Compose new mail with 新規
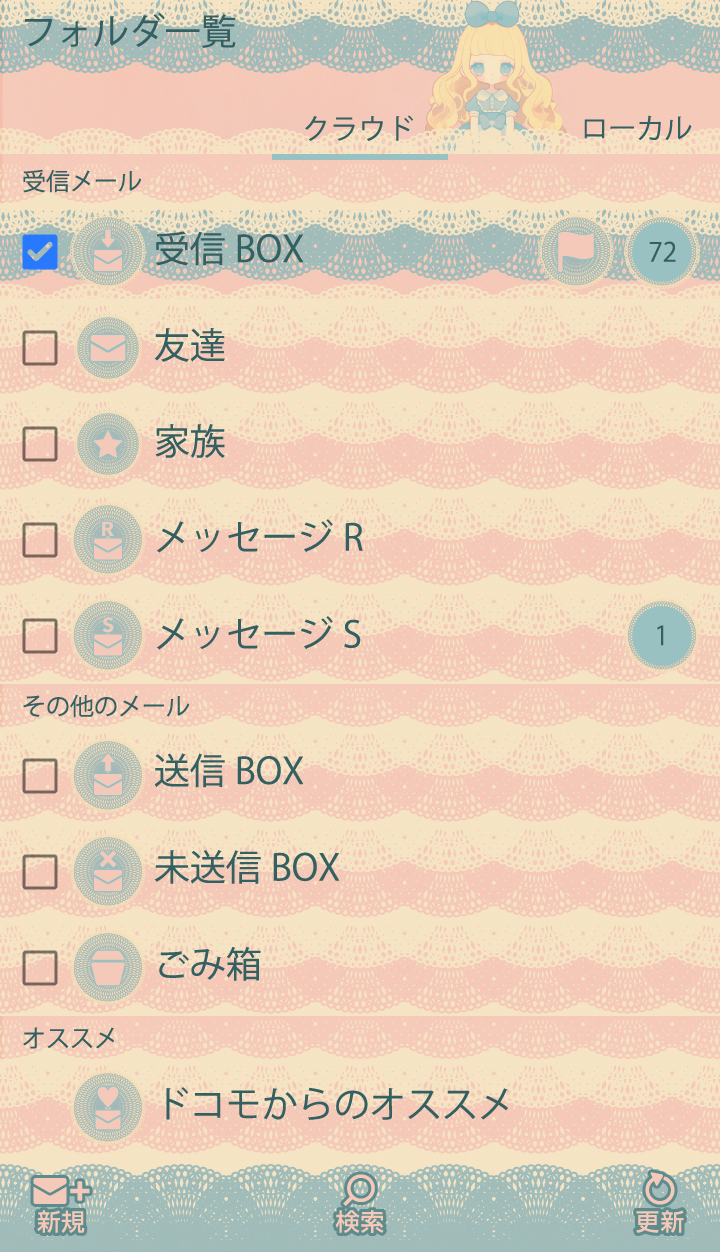 pyautogui.click(x=60, y=1204)
